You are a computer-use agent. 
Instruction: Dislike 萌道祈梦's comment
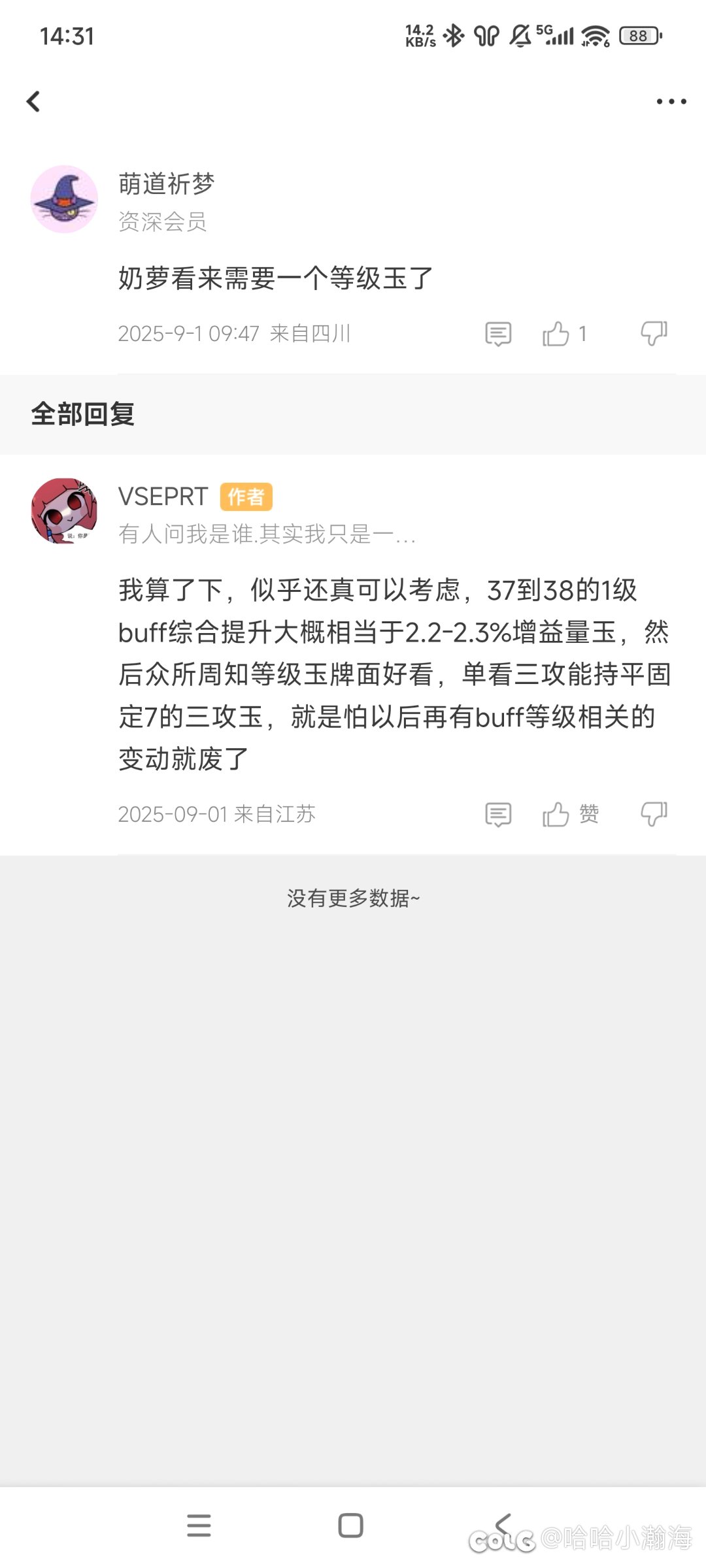[653, 334]
